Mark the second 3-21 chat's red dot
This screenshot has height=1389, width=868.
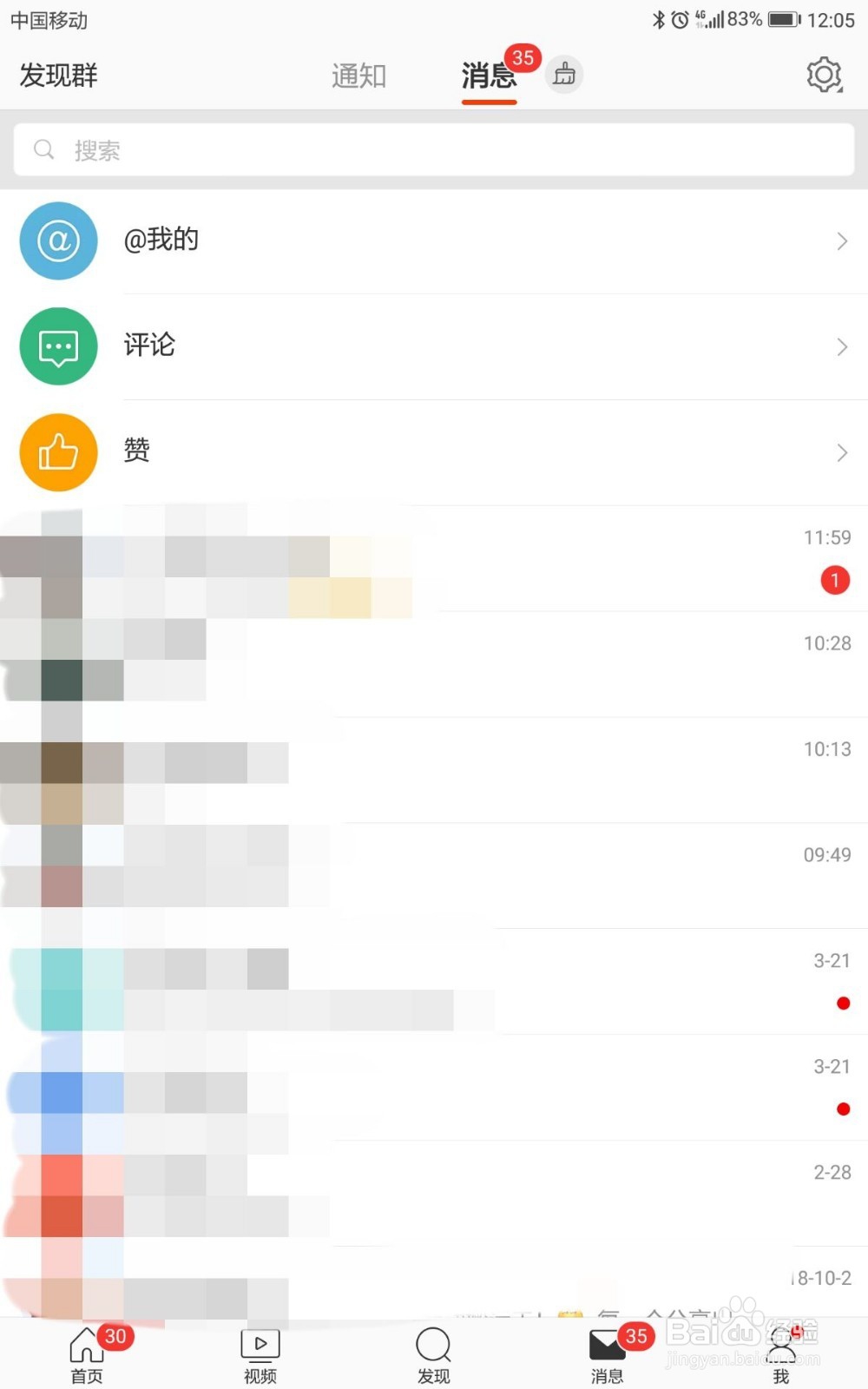pyautogui.click(x=843, y=1109)
